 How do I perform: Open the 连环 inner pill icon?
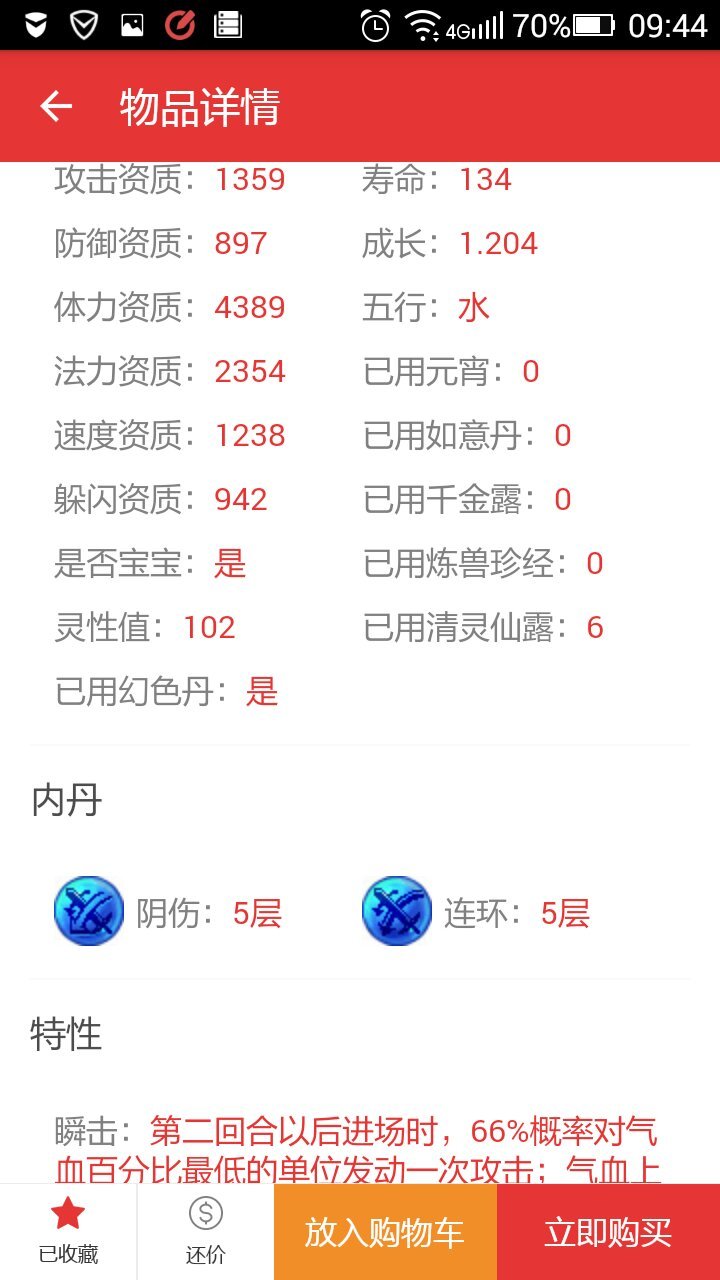pyautogui.click(x=396, y=911)
